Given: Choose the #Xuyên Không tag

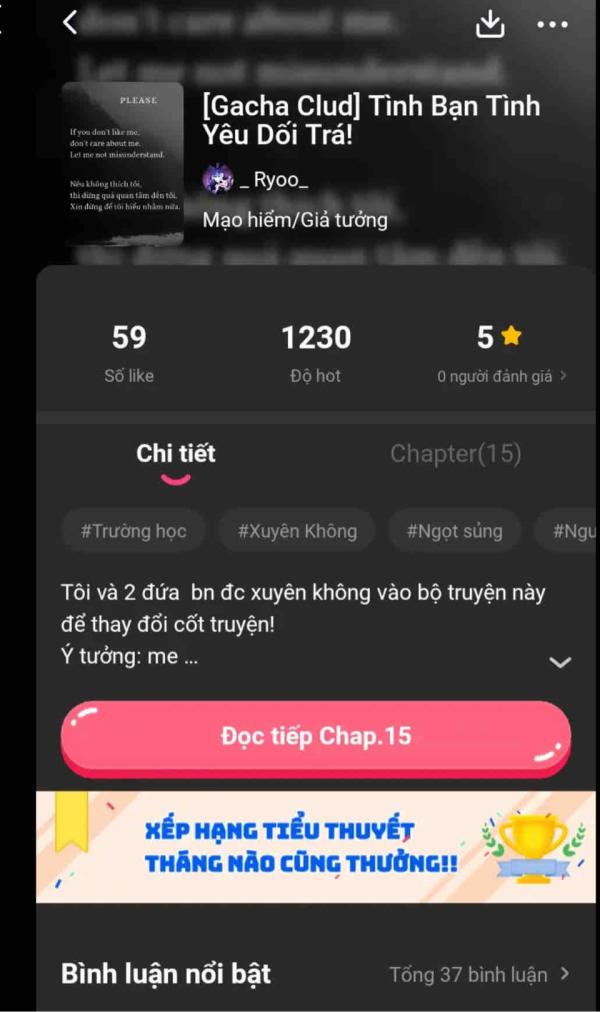Looking at the screenshot, I should tap(297, 531).
